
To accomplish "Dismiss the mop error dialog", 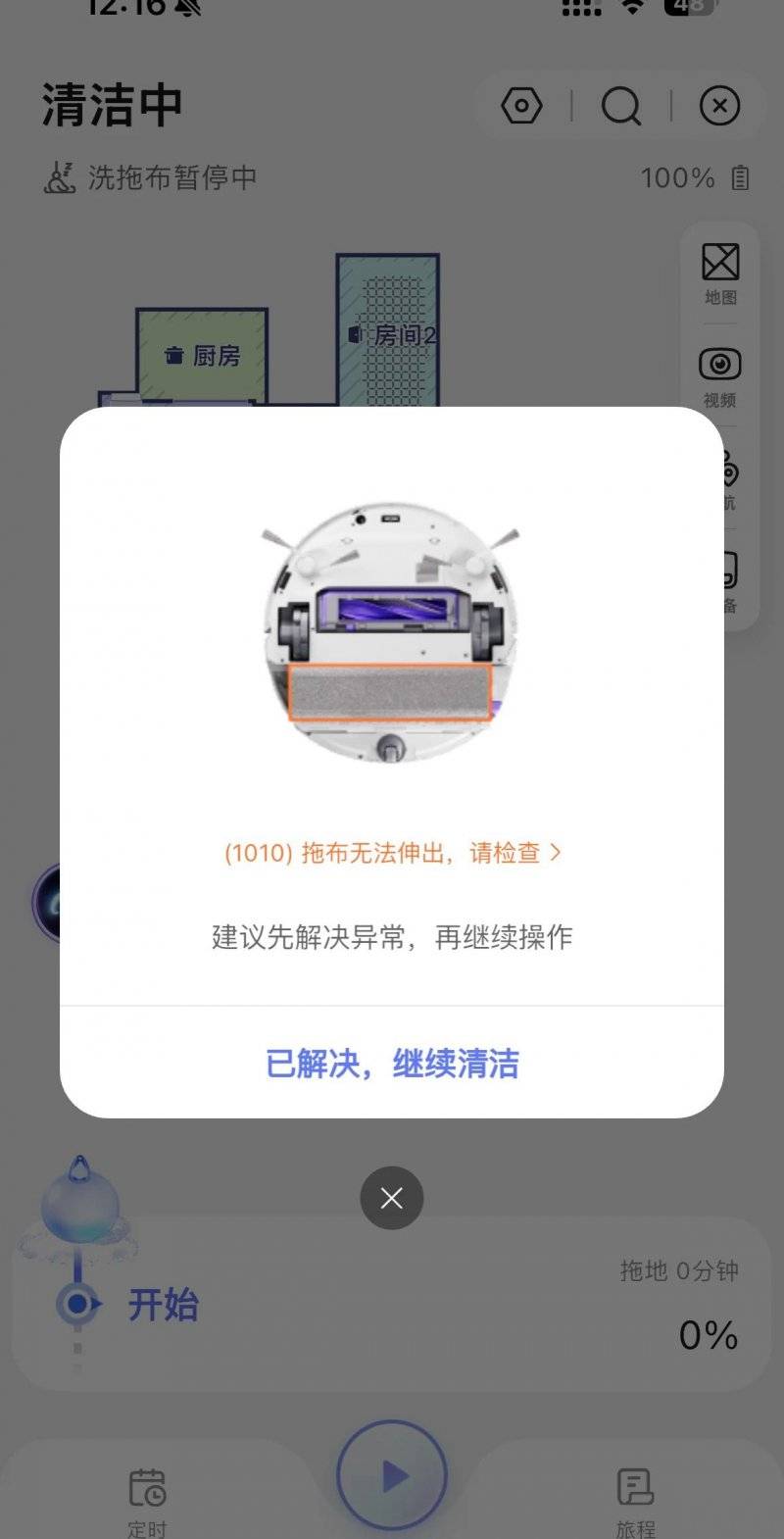I will click(392, 1198).
